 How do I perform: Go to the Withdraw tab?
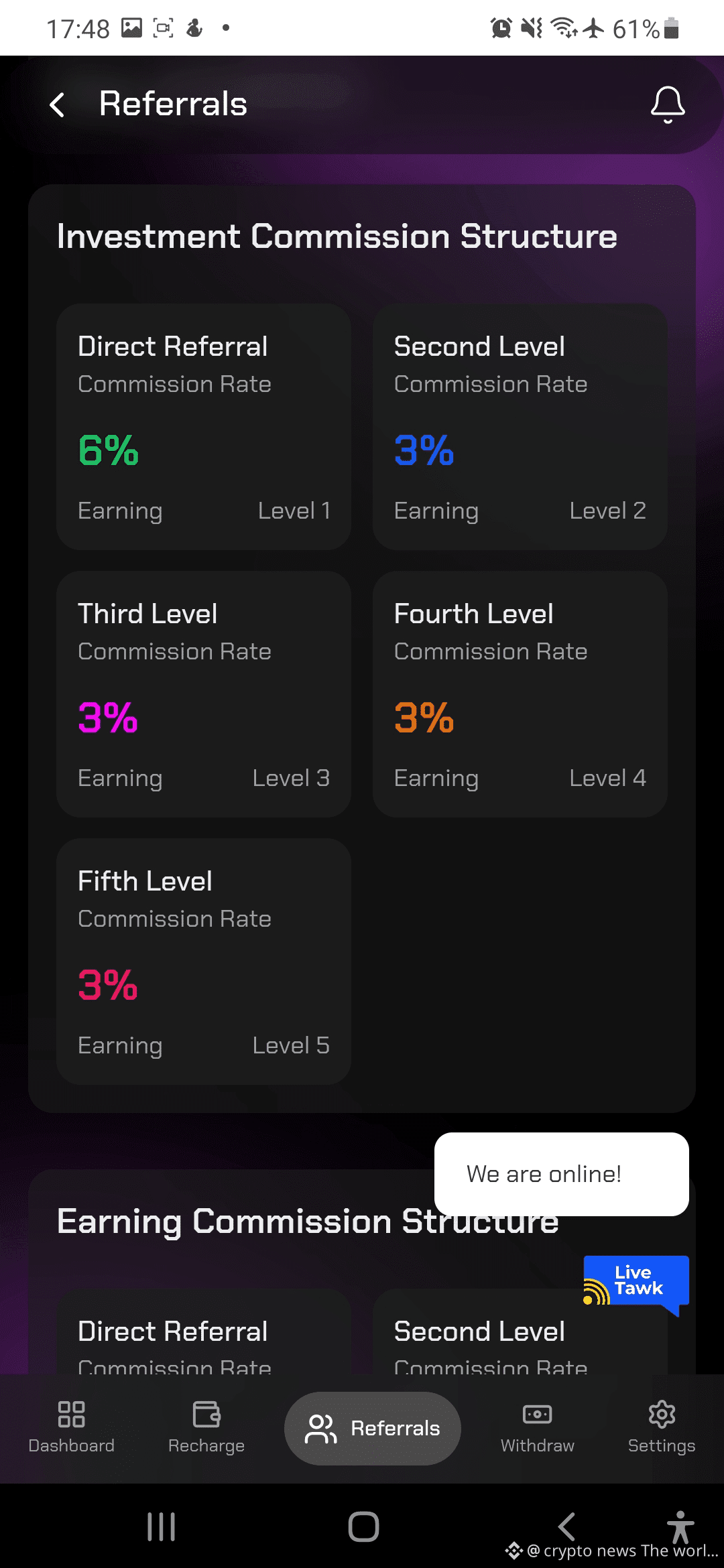tap(538, 1427)
